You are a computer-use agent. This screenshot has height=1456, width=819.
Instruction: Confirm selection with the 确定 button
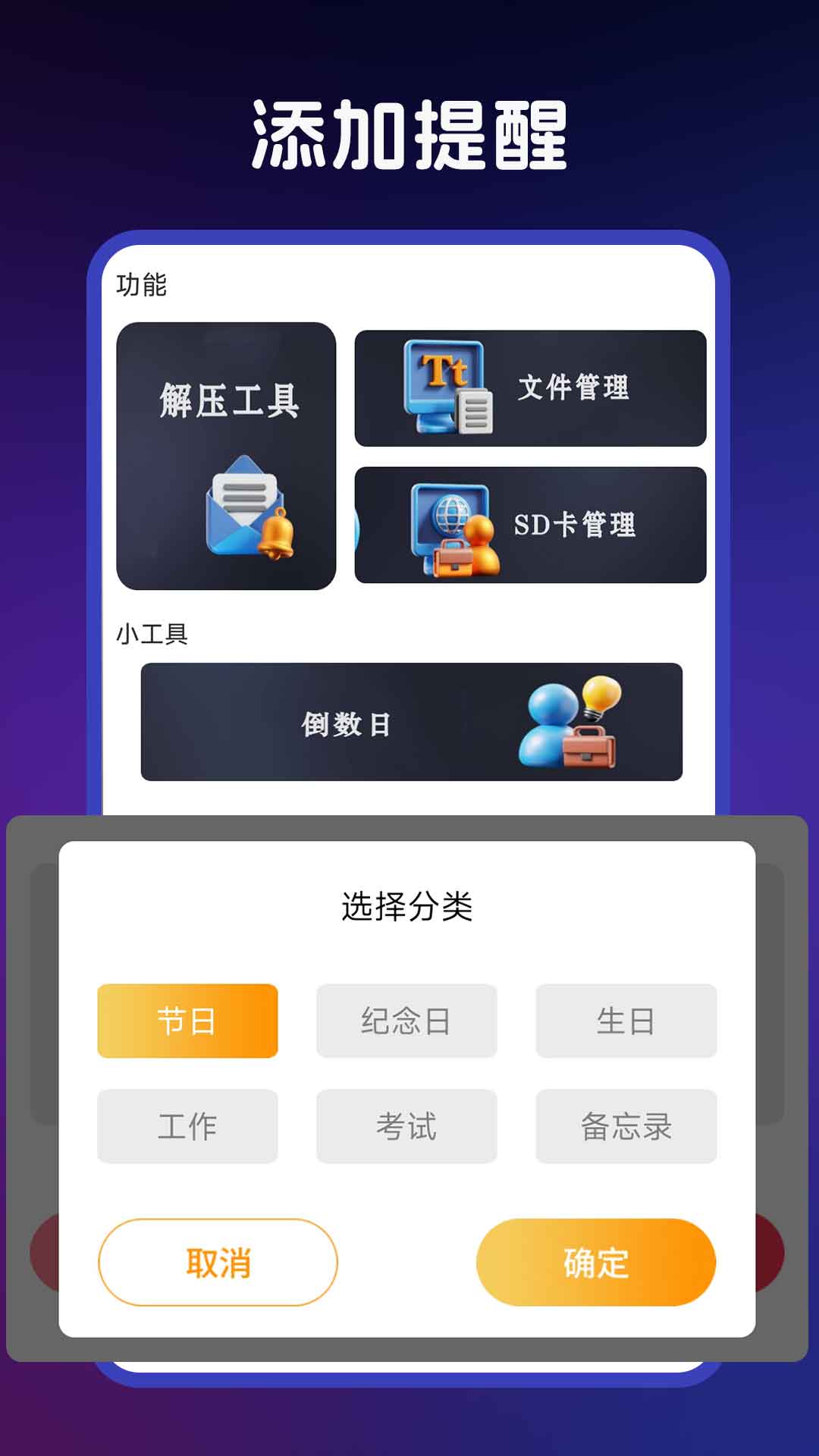[x=595, y=1260]
